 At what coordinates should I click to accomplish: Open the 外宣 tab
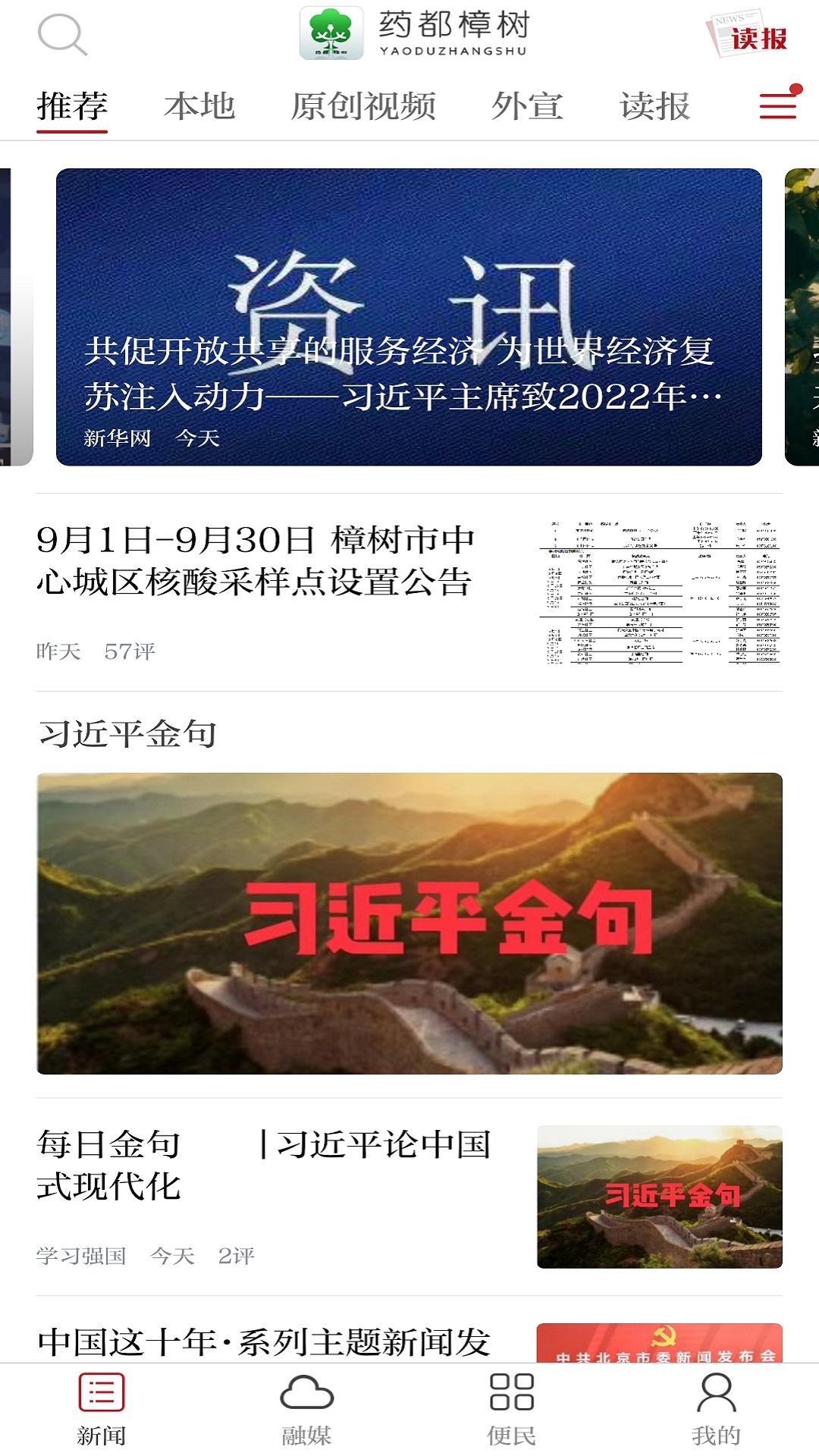click(x=528, y=106)
